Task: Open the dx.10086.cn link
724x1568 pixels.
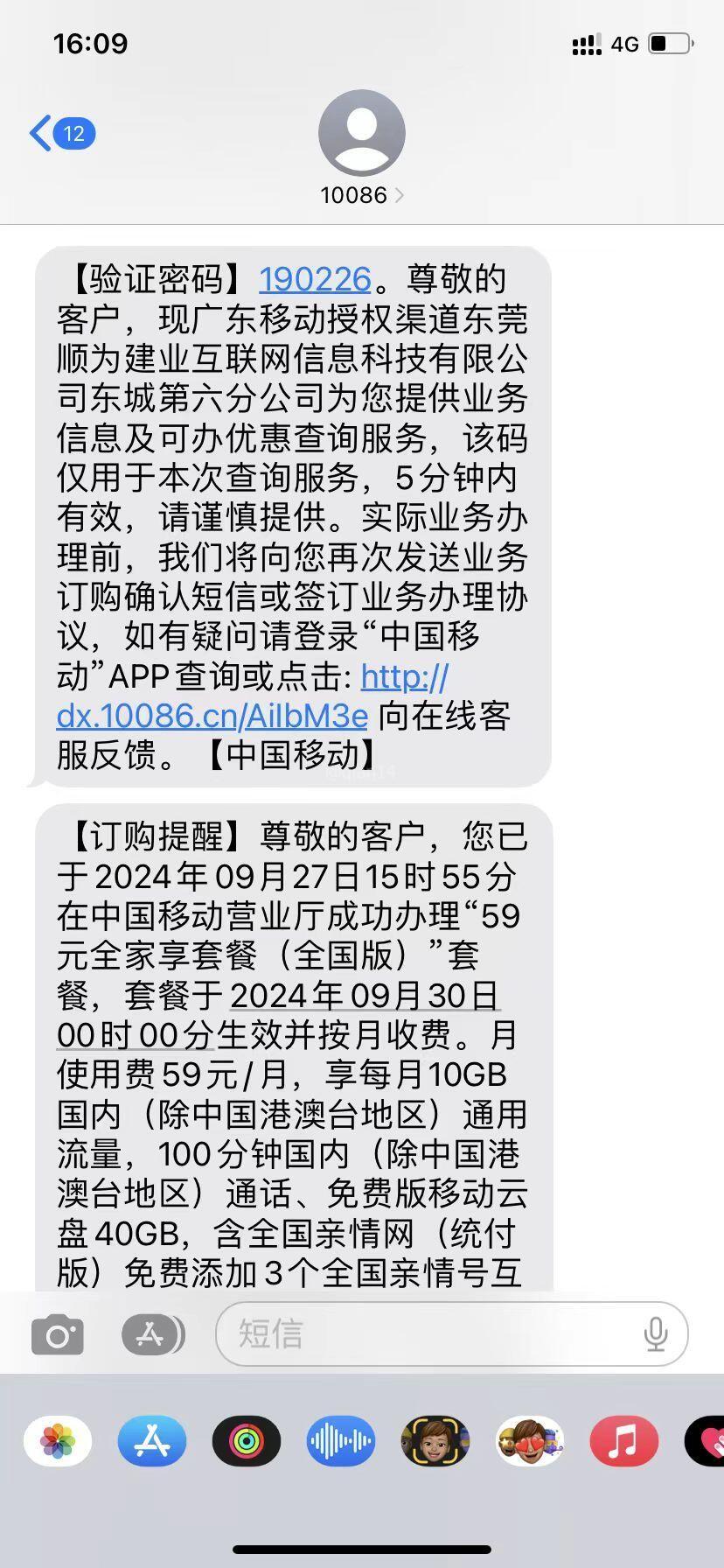Action: tap(254, 696)
